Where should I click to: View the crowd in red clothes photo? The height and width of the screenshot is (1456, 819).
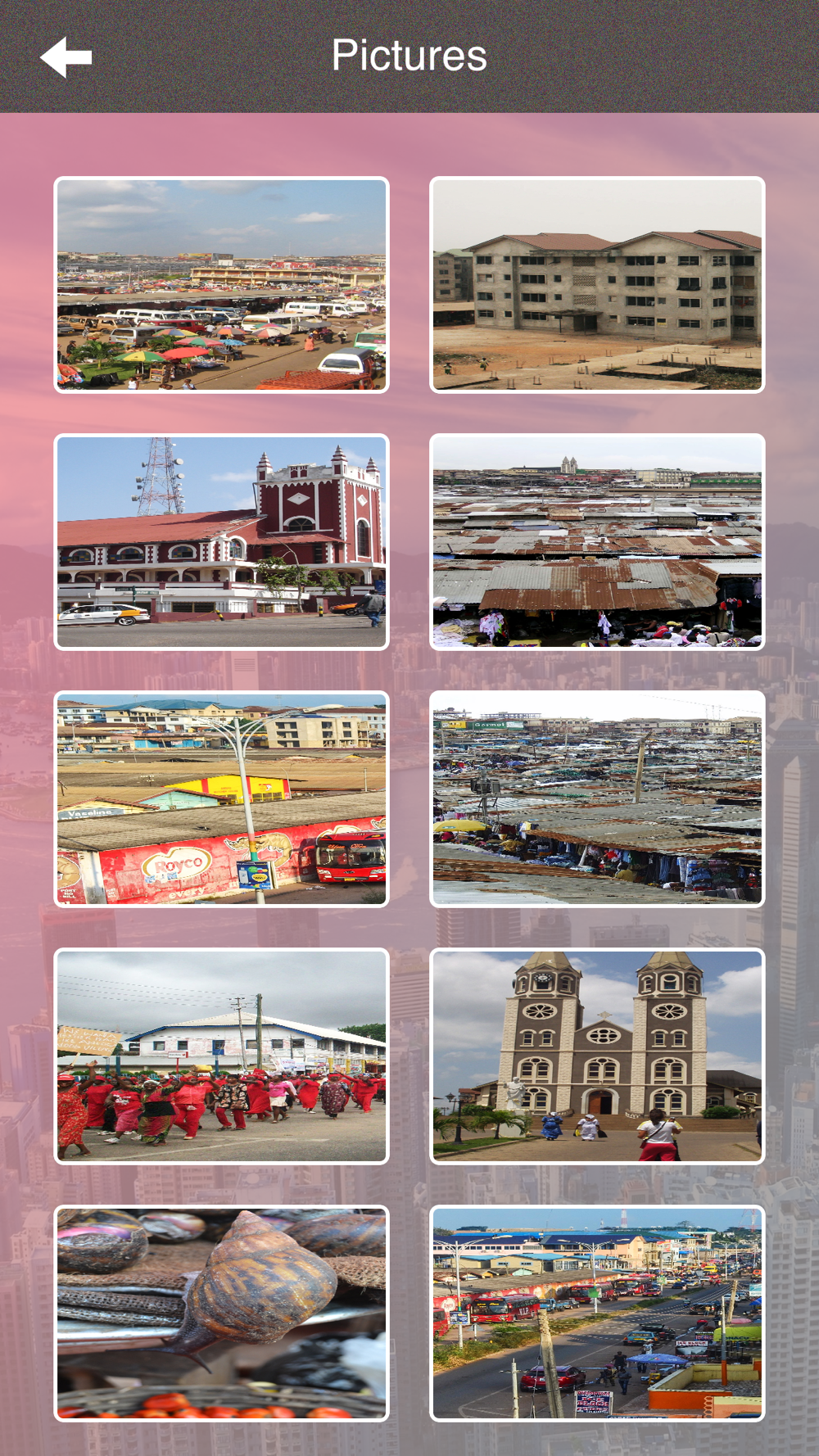(x=221, y=1056)
